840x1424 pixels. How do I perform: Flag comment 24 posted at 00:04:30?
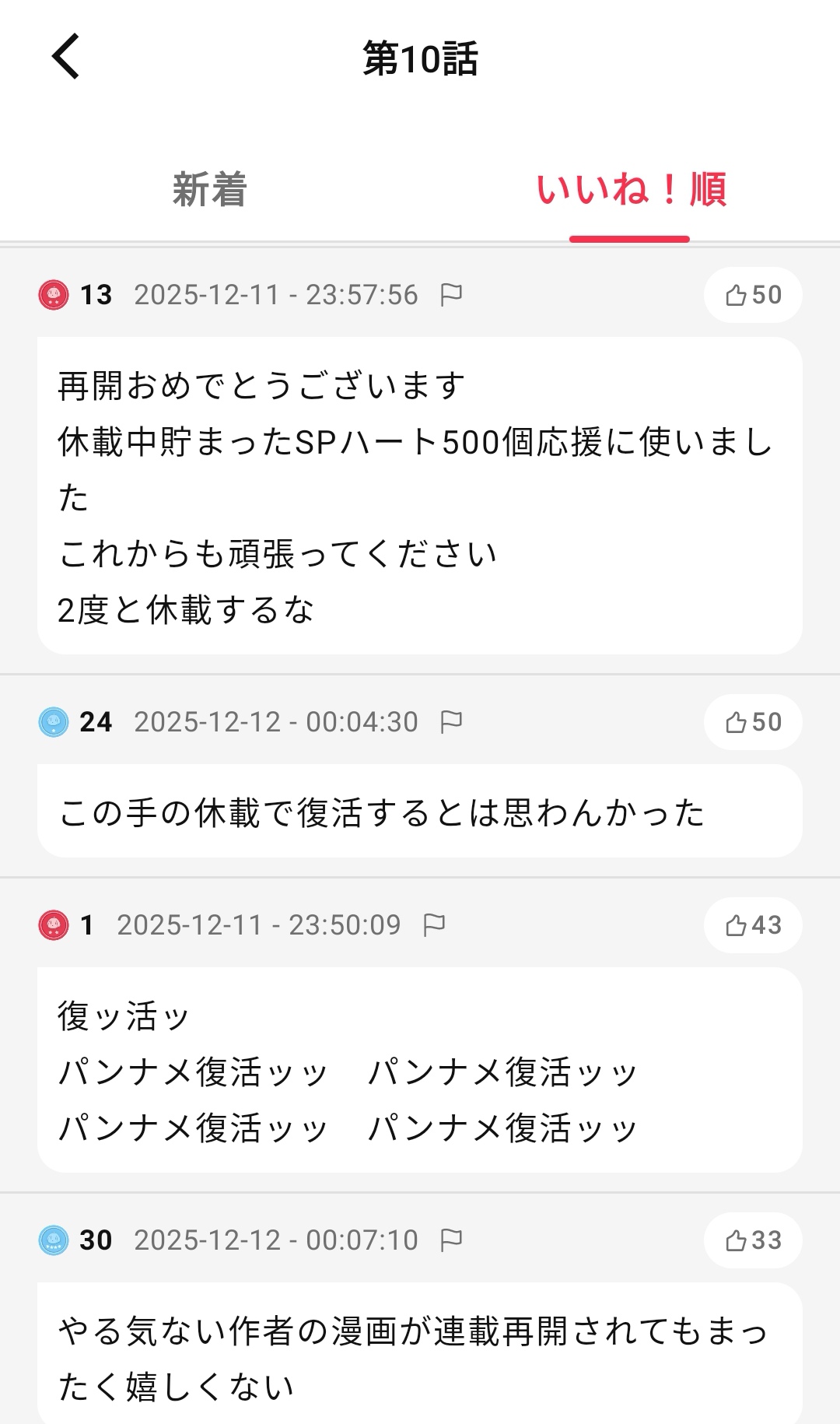451,722
